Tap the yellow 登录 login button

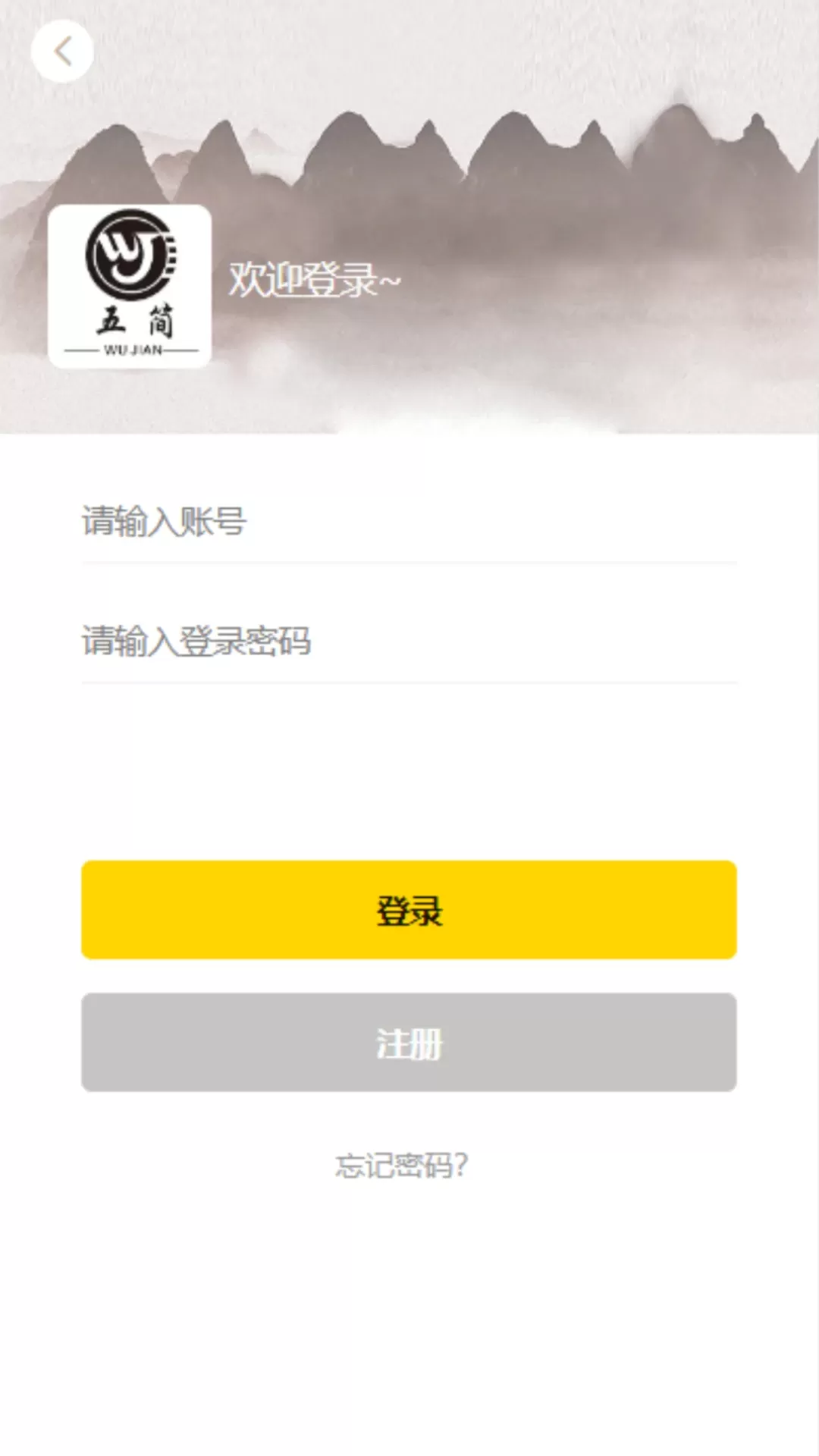tap(409, 909)
